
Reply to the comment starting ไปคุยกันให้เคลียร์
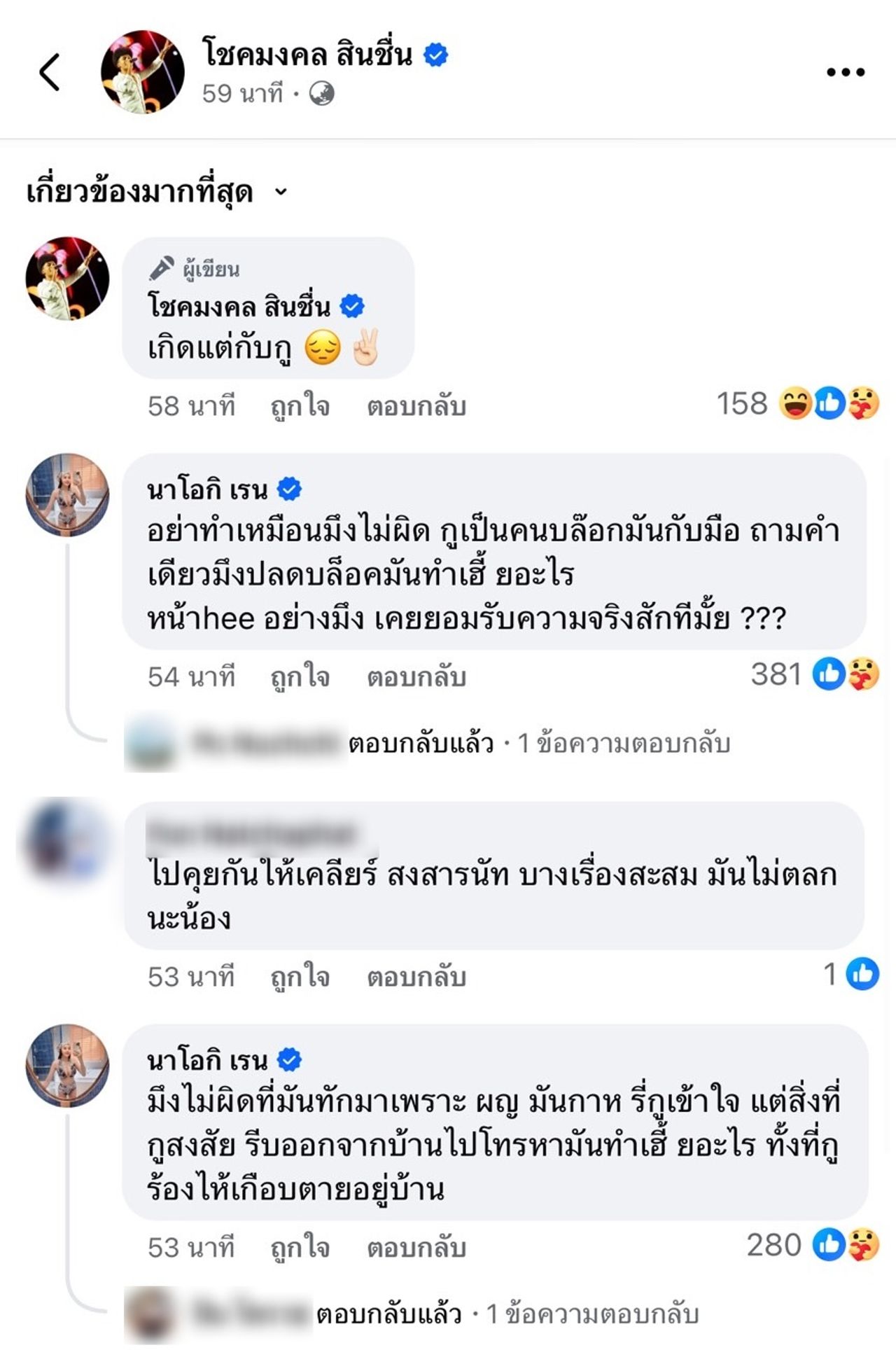point(416,977)
